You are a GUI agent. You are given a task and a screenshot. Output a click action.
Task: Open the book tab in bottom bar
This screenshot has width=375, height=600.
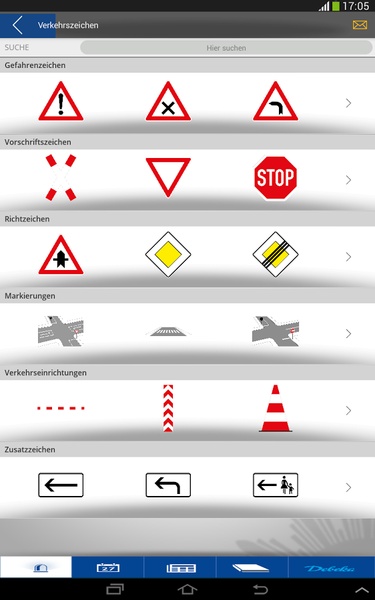252,567
